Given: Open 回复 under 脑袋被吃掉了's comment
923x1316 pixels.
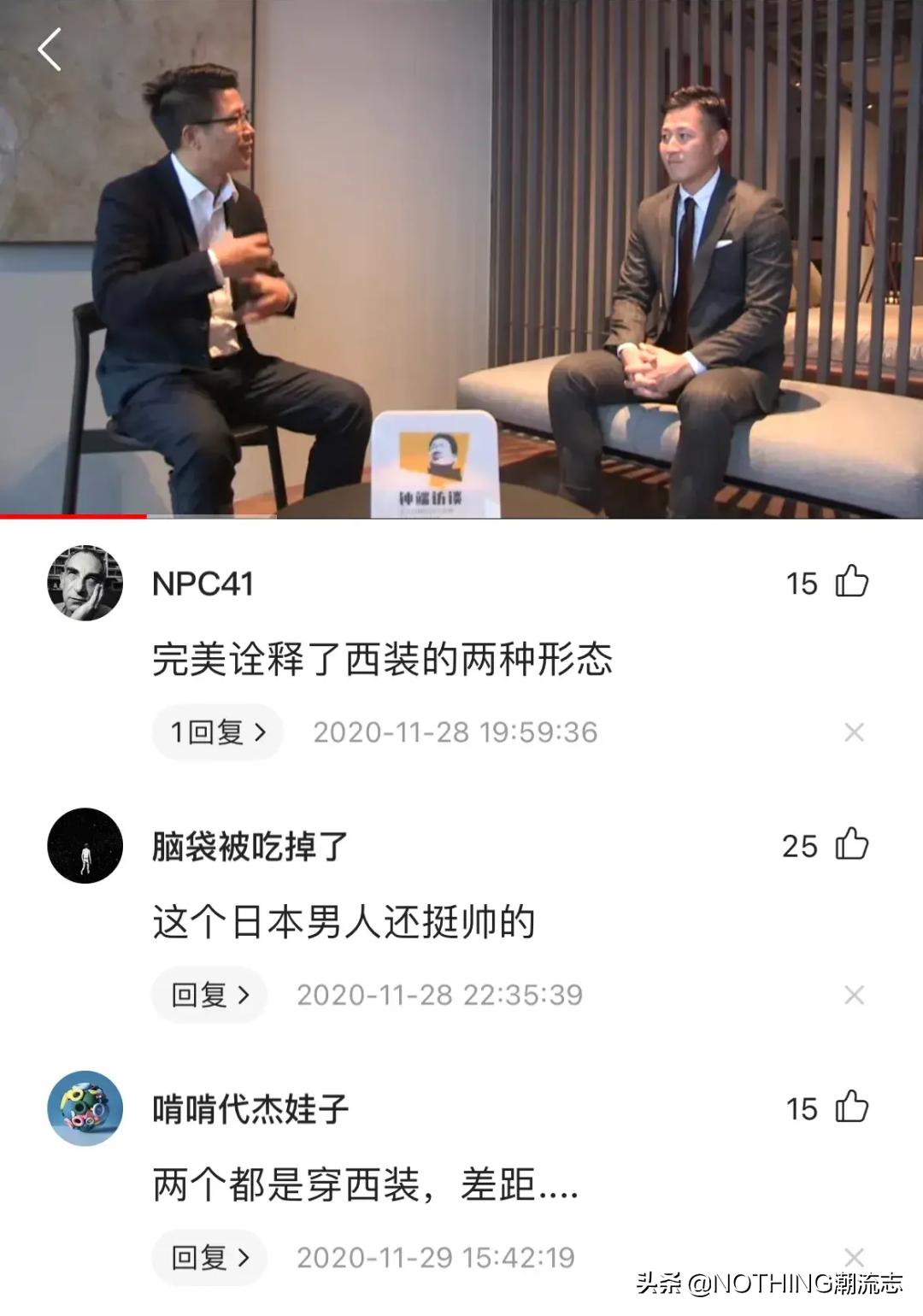Looking at the screenshot, I should coord(208,995).
